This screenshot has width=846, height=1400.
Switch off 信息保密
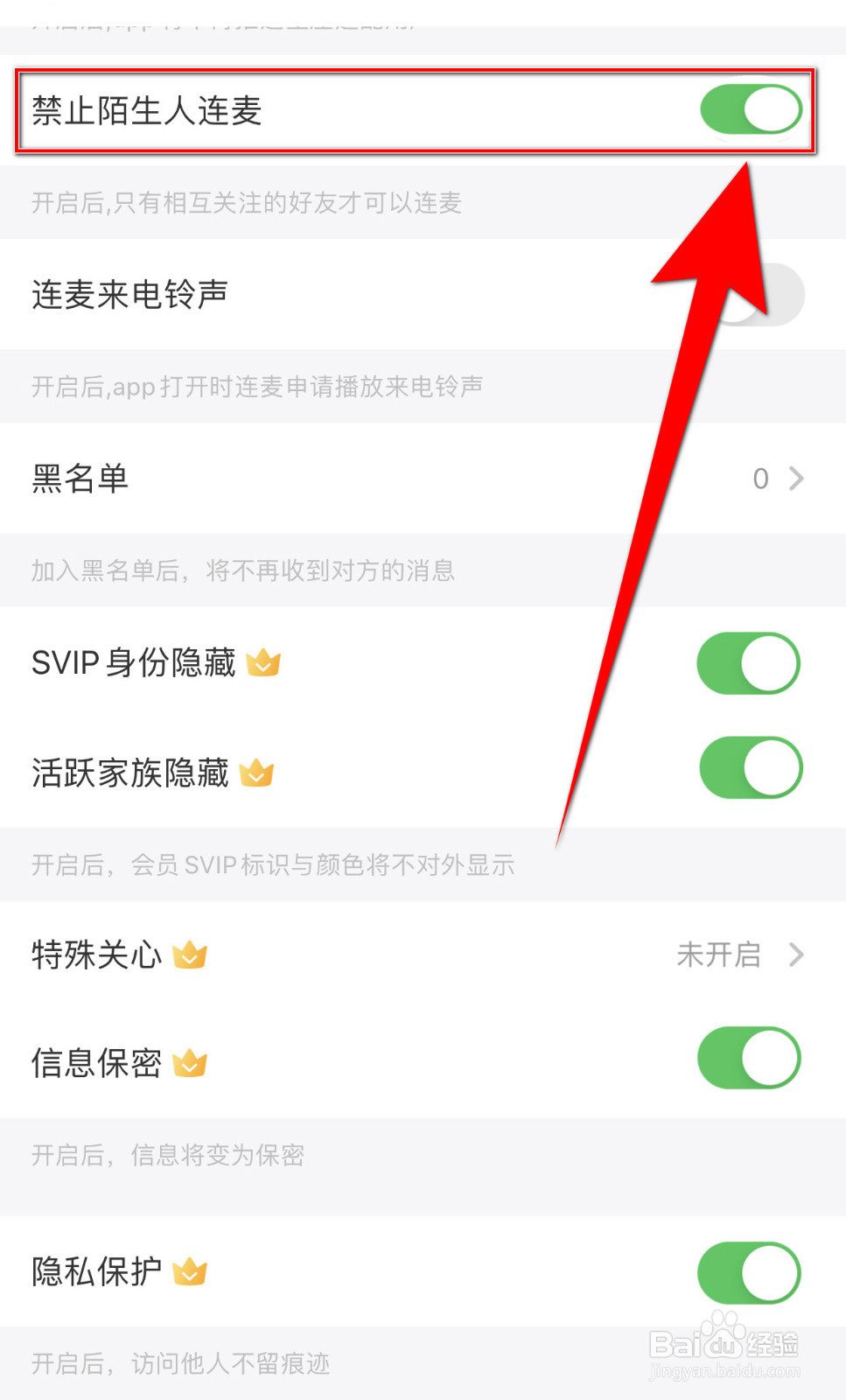749,1057
